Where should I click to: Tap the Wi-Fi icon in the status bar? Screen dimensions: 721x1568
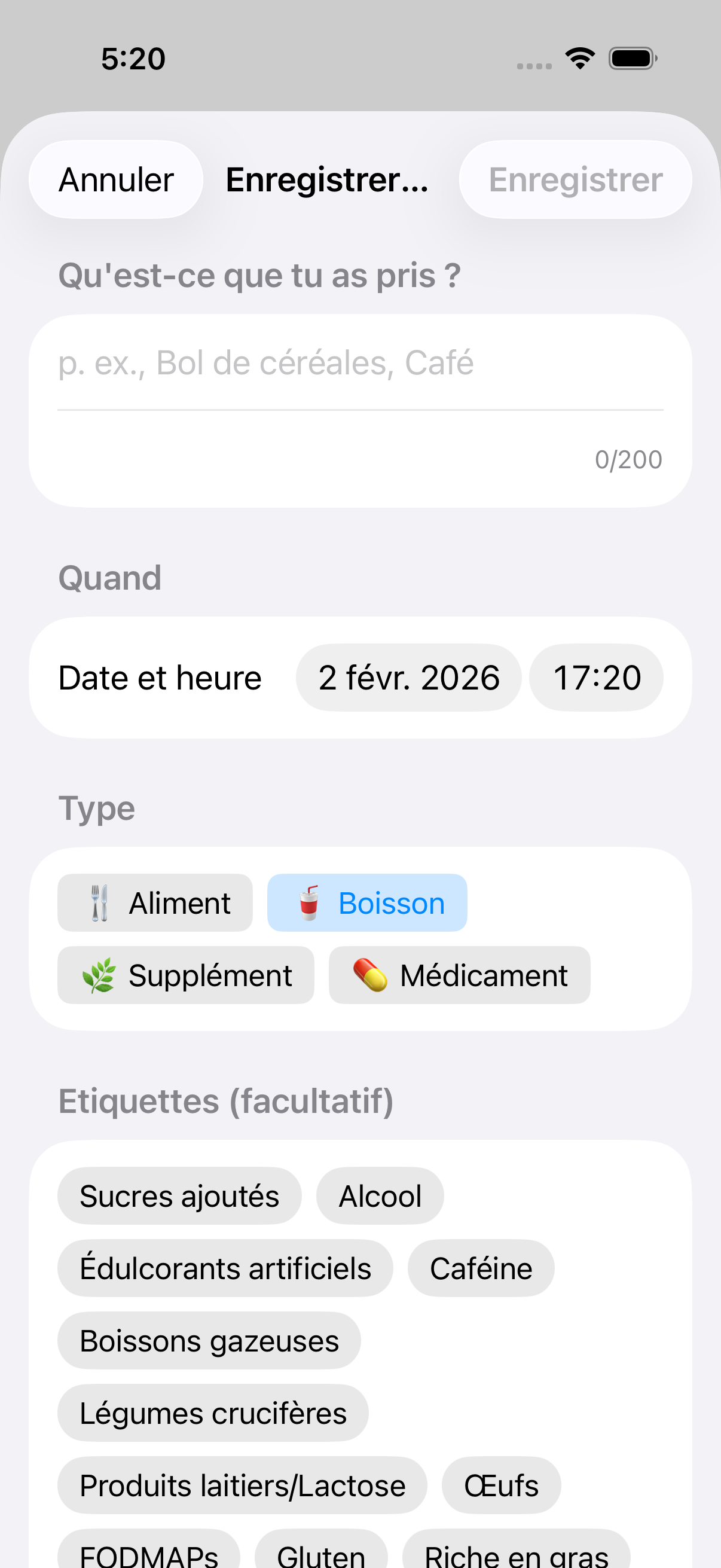(579, 57)
